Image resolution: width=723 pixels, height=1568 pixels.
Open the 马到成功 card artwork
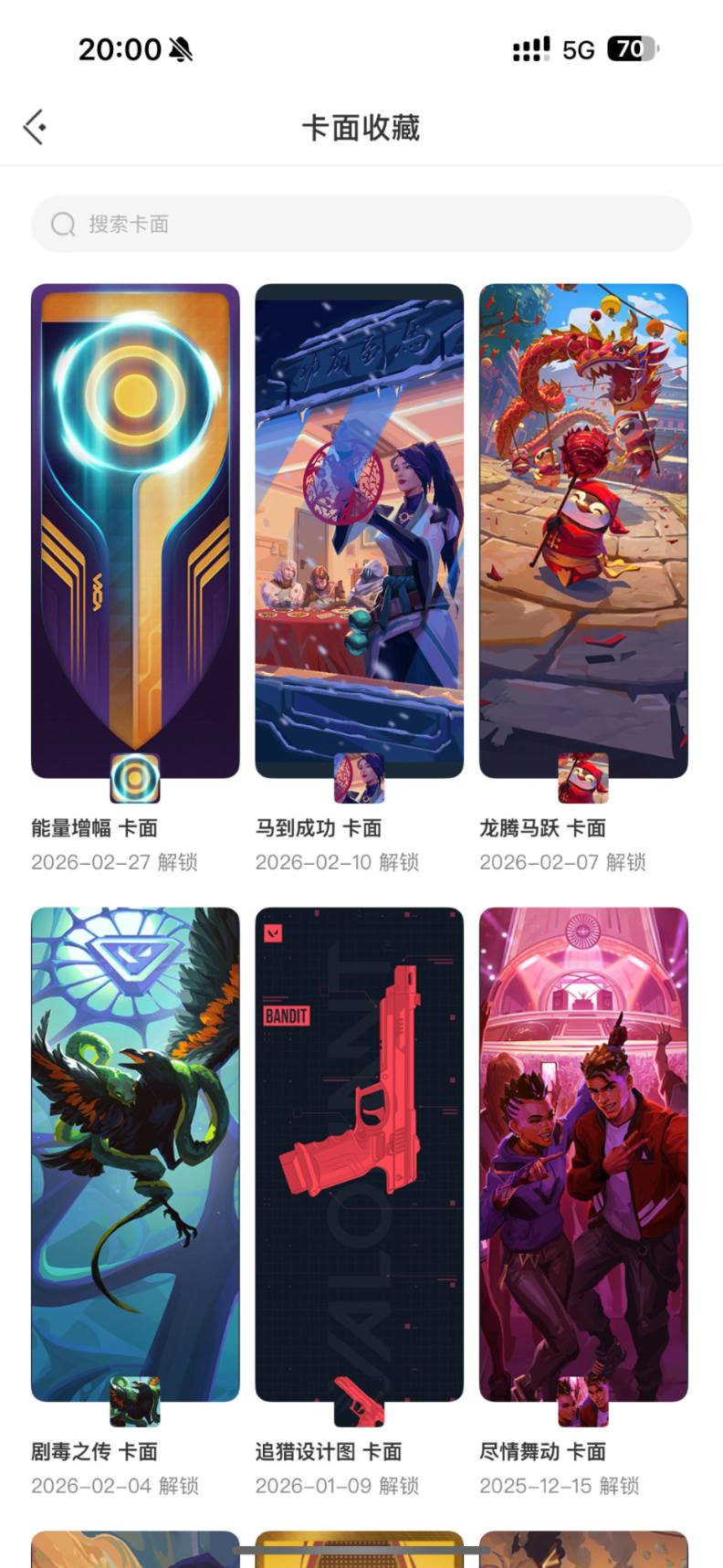359,521
